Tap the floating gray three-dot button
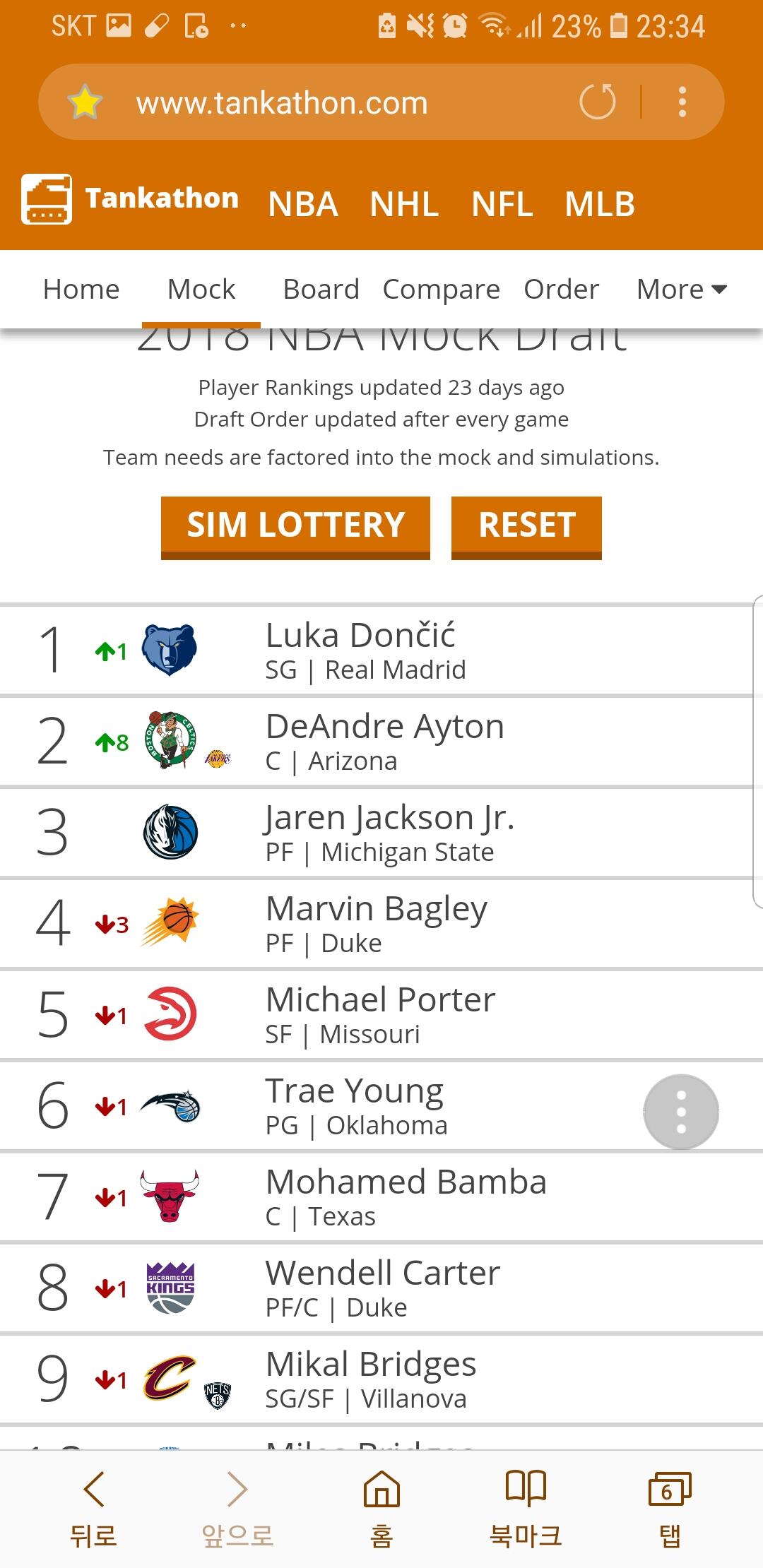 click(681, 1112)
